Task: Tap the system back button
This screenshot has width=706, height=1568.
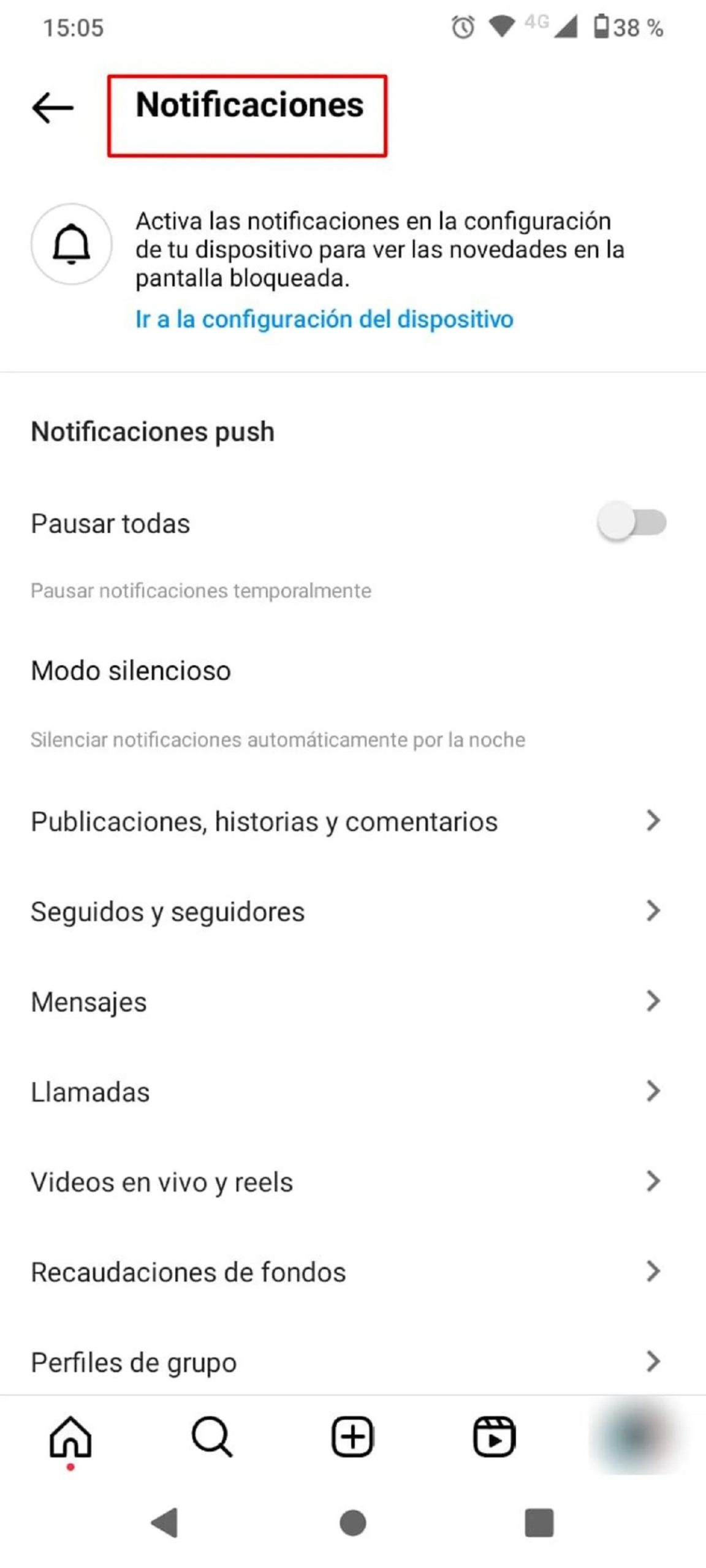Action: pos(164,1523)
